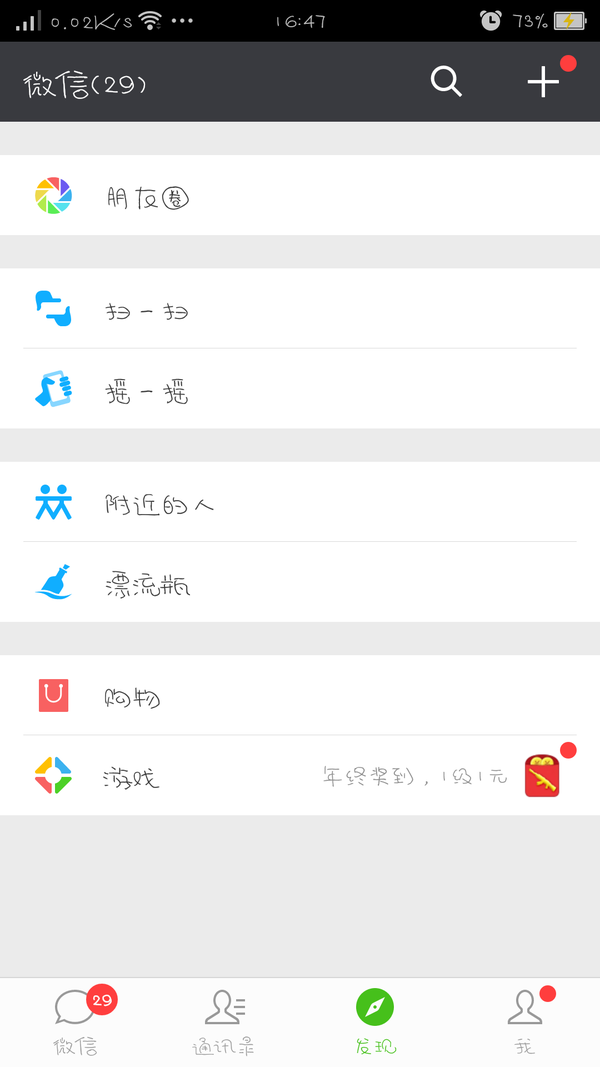Switch to the 通讯录 contacts tab

click(224, 1022)
